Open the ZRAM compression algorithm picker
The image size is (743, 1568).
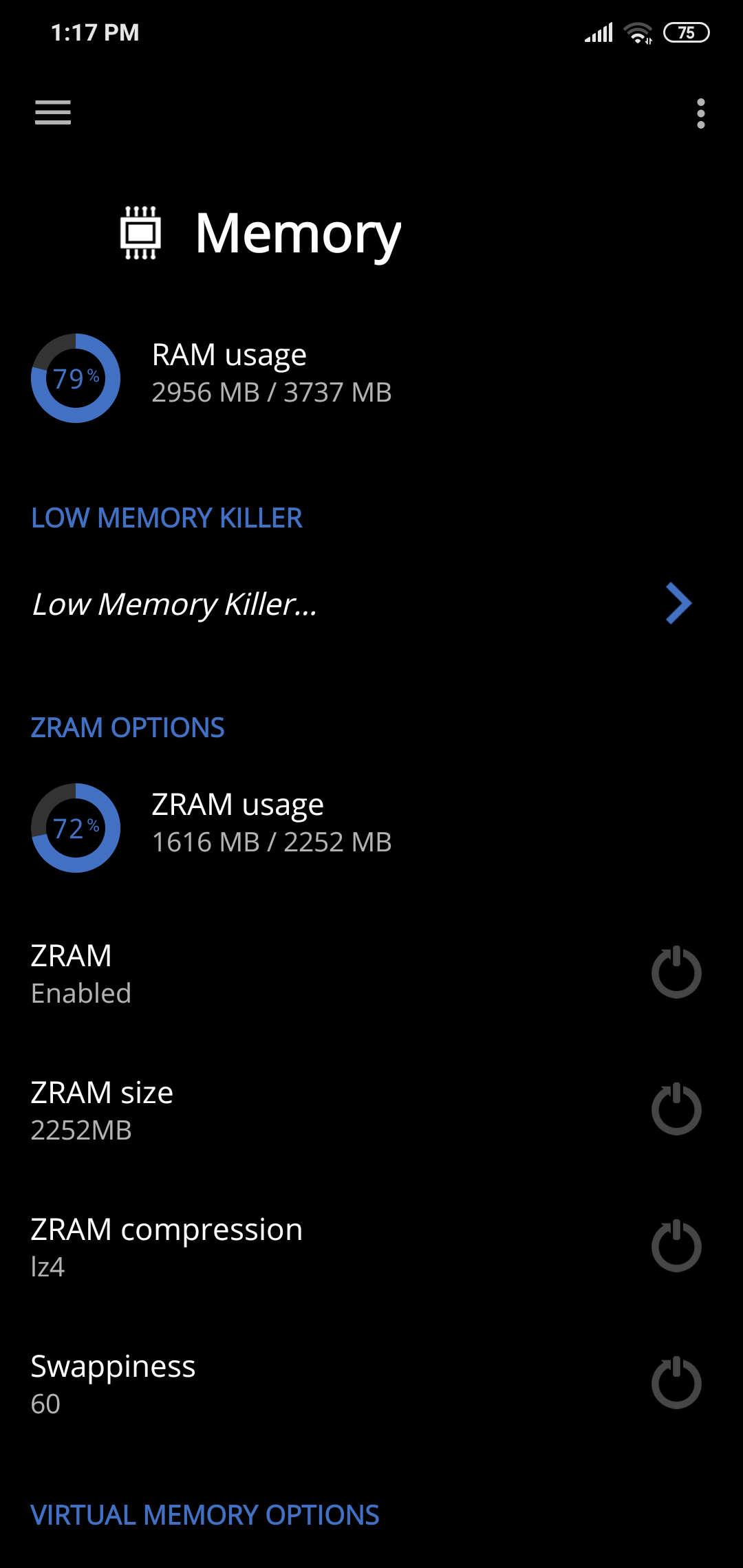pos(275,1245)
